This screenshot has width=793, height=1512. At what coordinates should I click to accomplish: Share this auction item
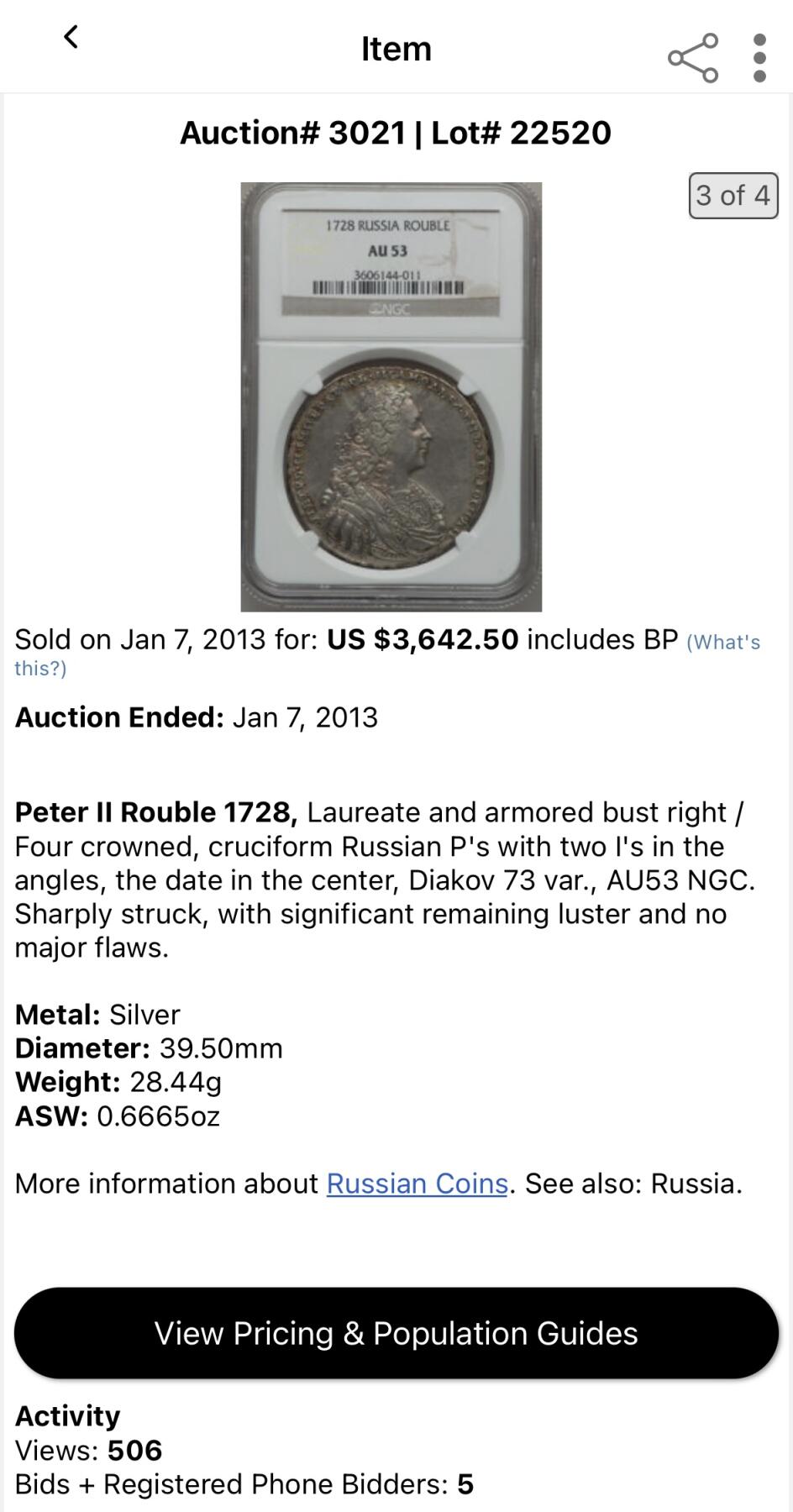tap(693, 58)
